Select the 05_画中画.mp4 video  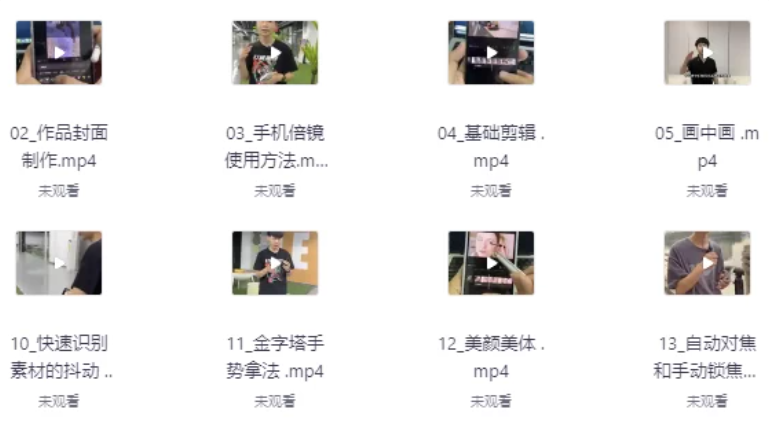[x=707, y=53]
